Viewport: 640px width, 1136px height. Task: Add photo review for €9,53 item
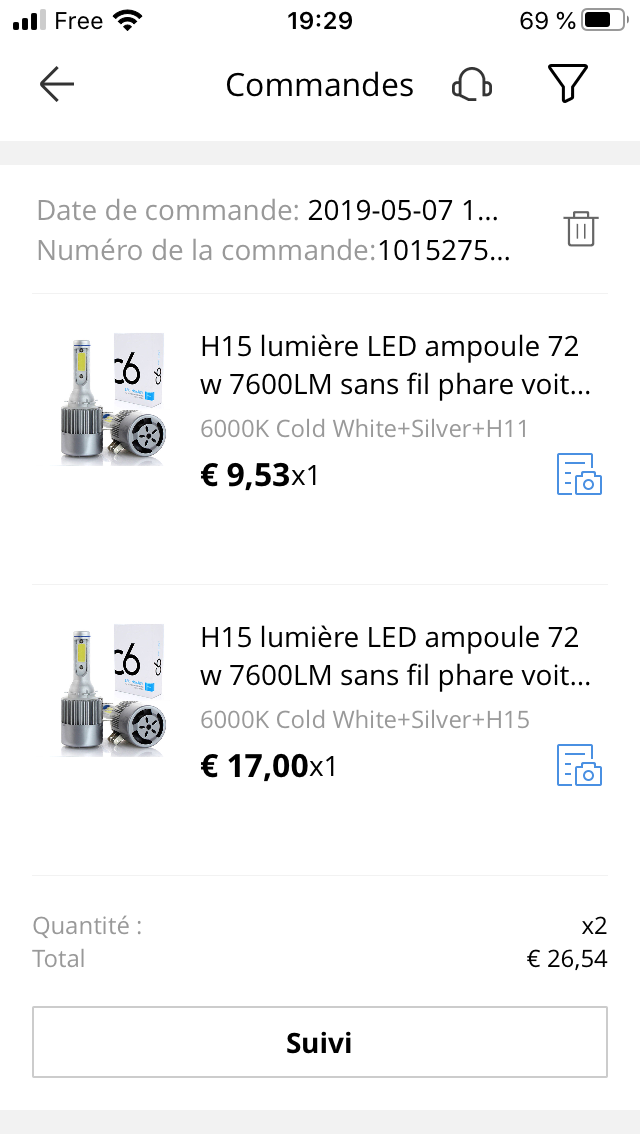pyautogui.click(x=579, y=473)
